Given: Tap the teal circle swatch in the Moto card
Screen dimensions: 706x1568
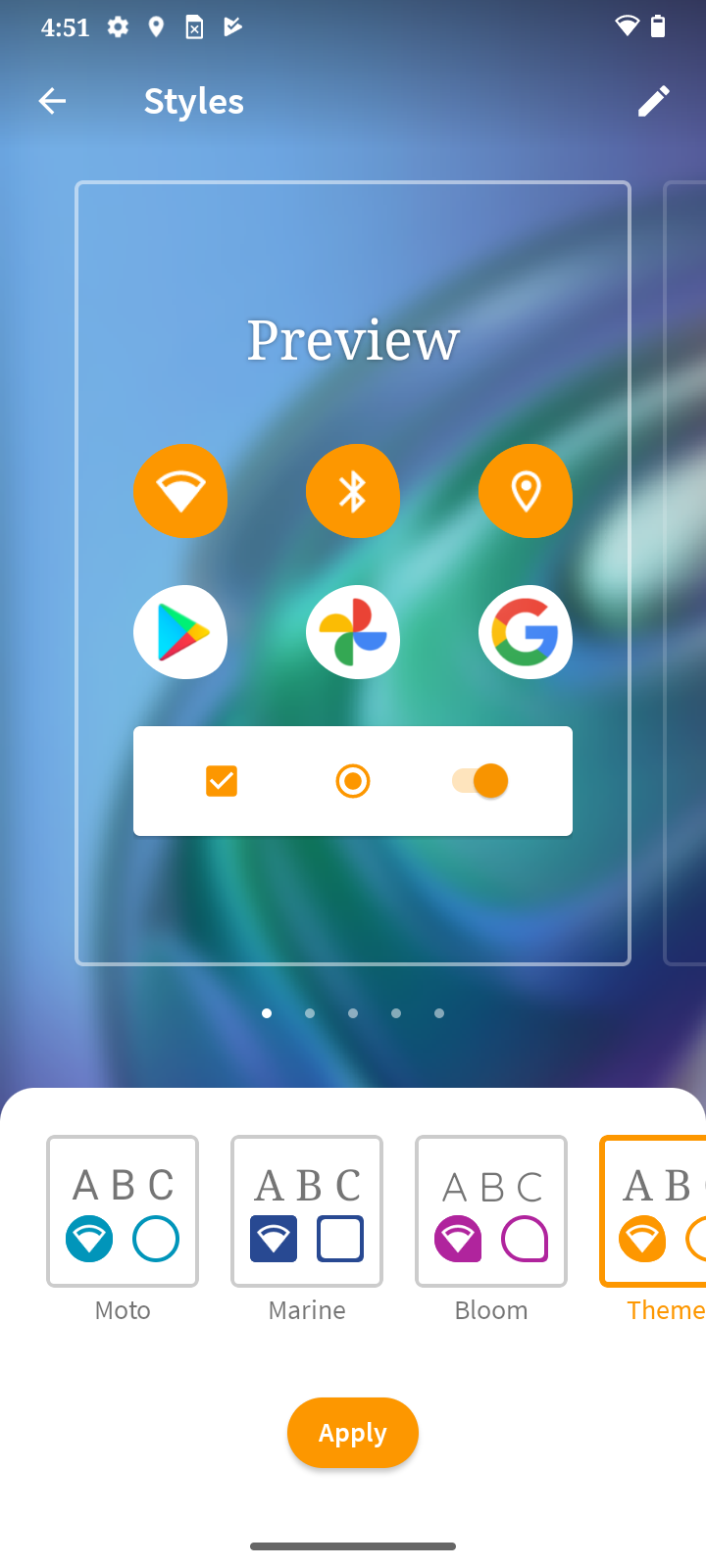Looking at the screenshot, I should click(x=155, y=1238).
